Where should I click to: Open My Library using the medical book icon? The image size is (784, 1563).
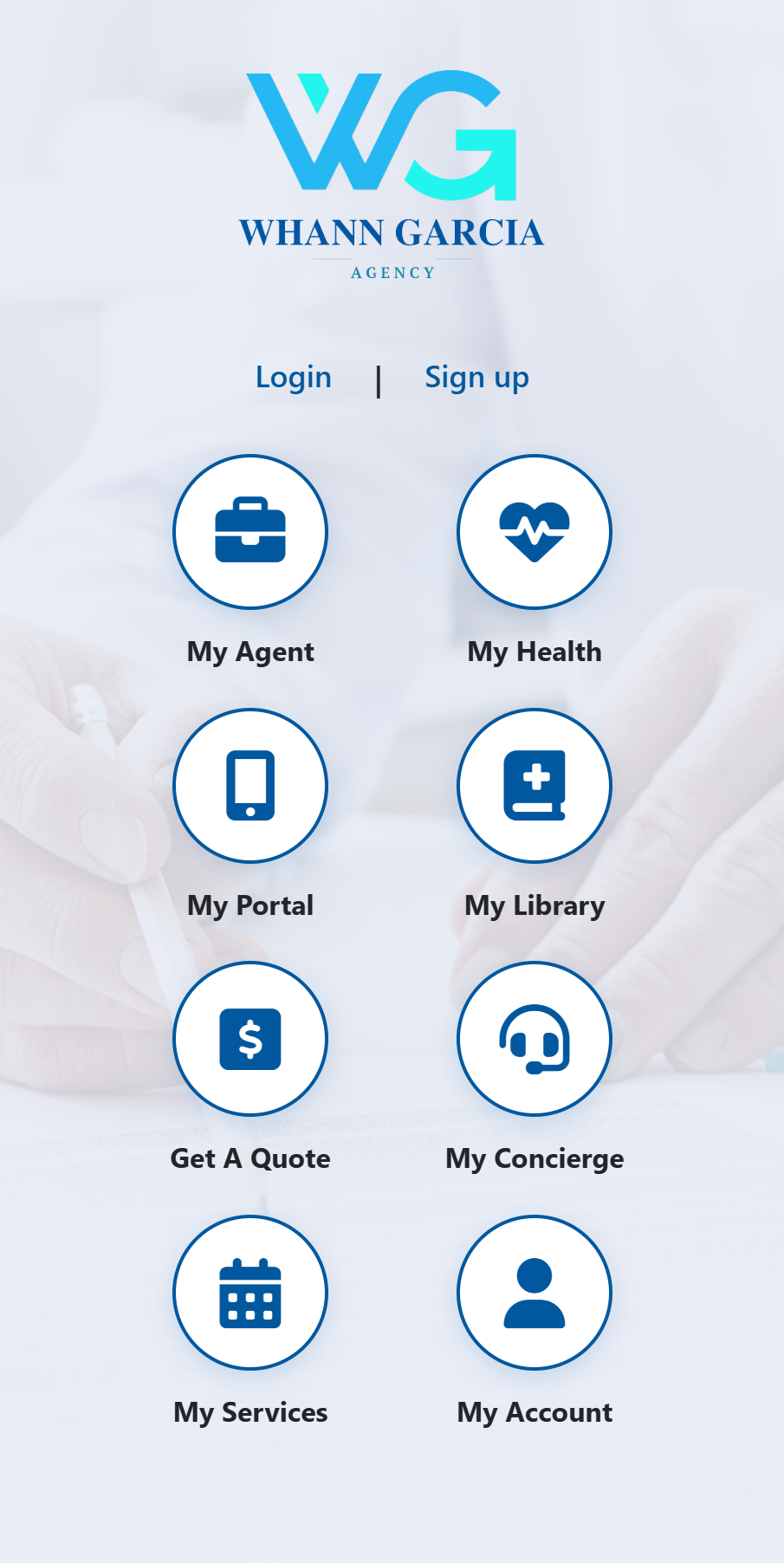[x=534, y=785]
